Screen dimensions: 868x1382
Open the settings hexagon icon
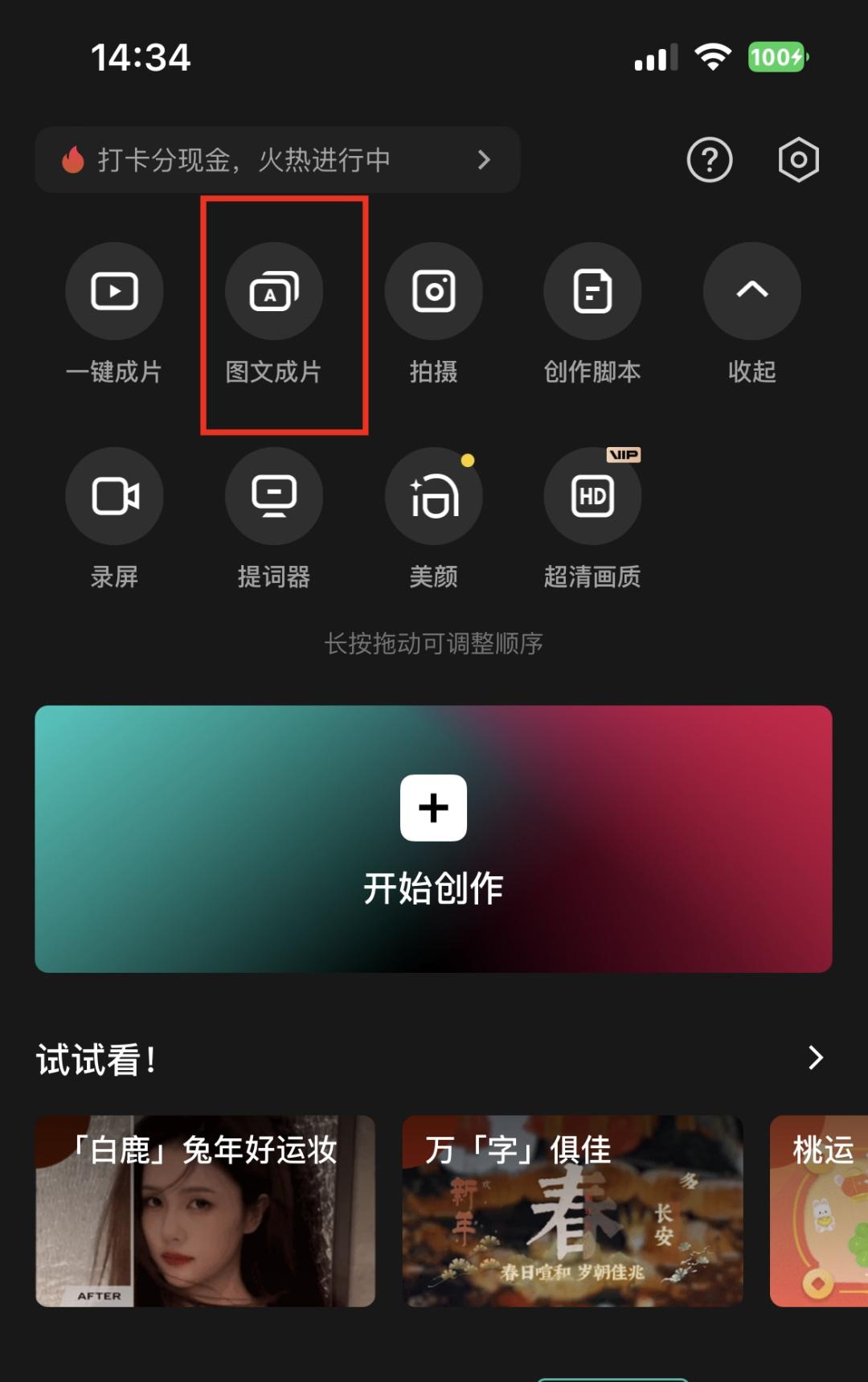tap(798, 160)
